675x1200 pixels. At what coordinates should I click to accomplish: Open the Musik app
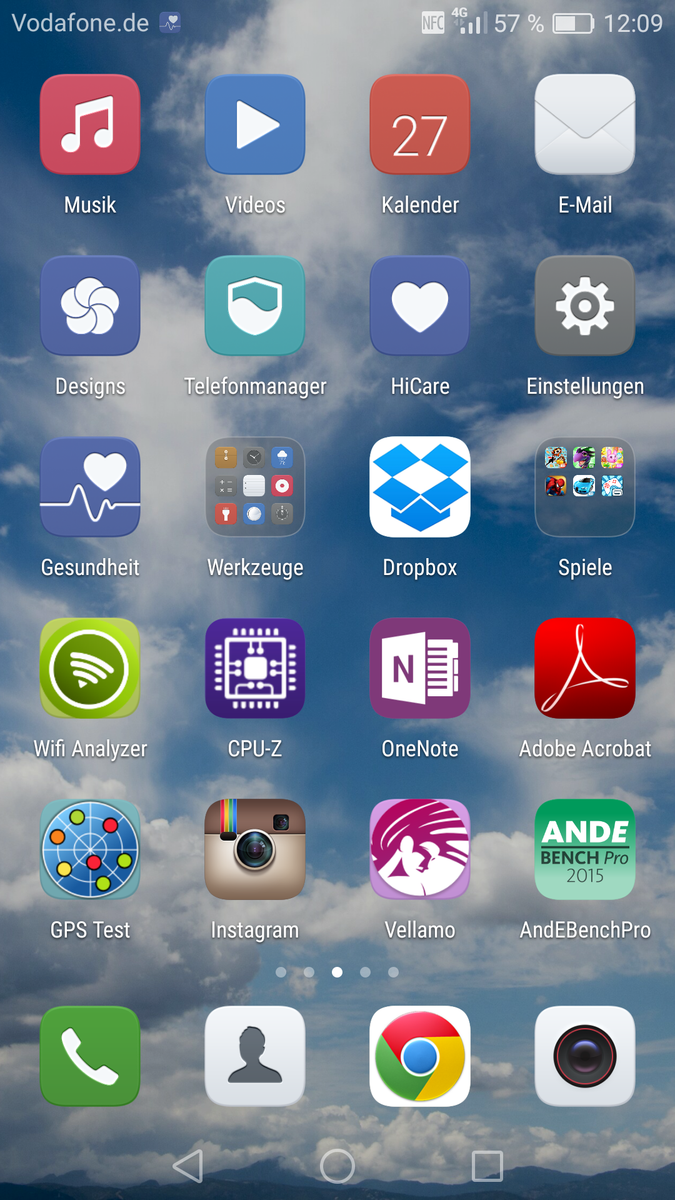coord(90,125)
